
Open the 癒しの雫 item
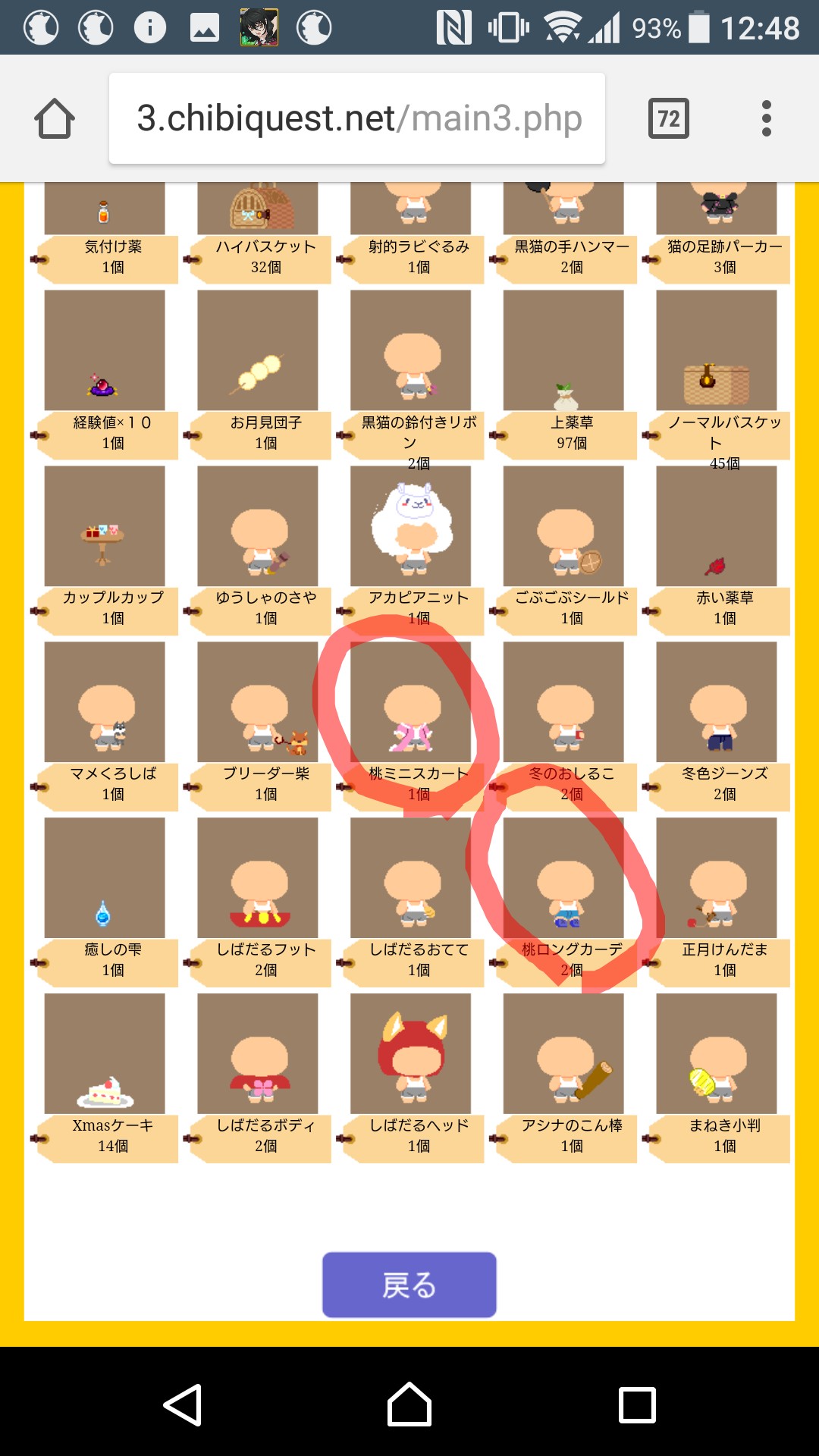coord(105,878)
